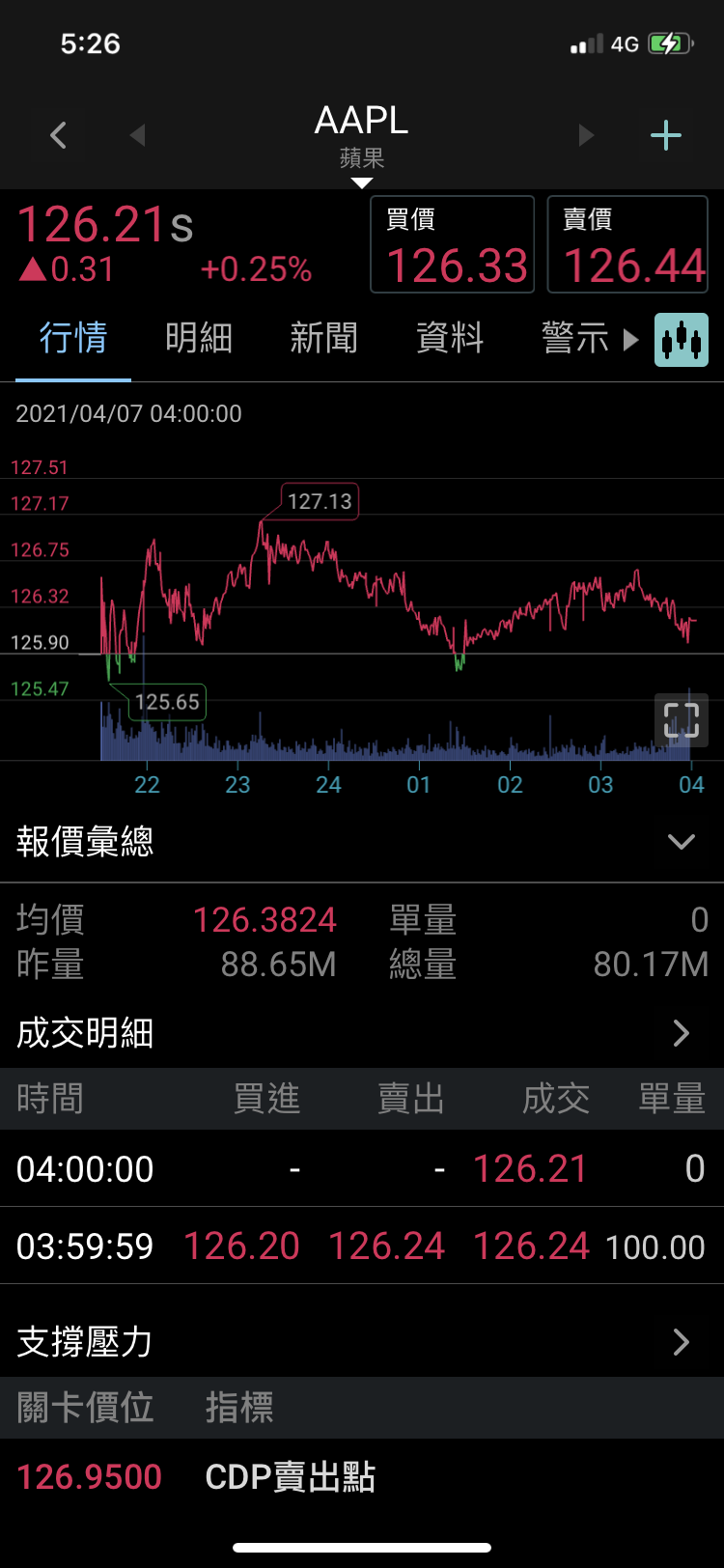Select the 行情 tab

(73, 339)
